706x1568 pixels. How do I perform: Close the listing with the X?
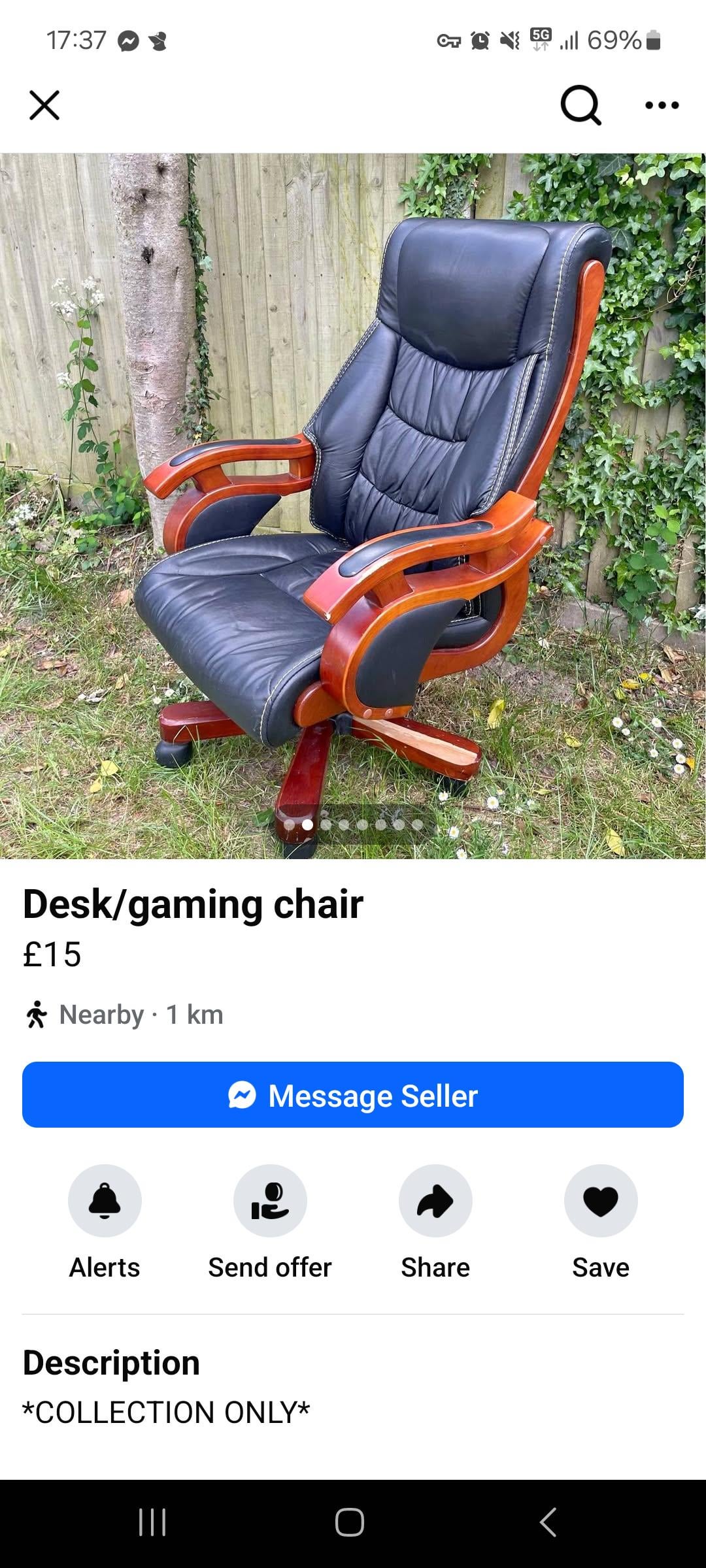coord(44,105)
